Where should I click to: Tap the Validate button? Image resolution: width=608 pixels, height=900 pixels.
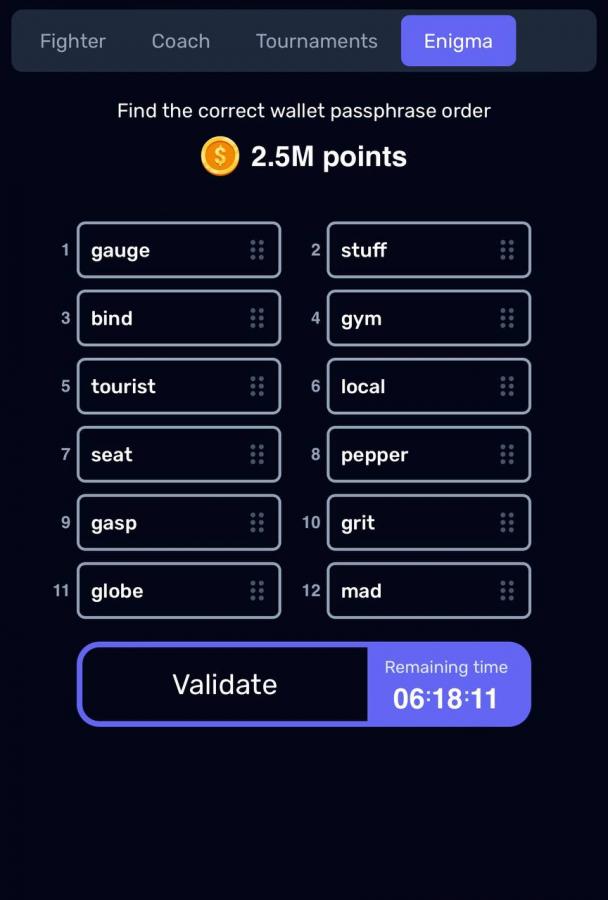coord(224,684)
